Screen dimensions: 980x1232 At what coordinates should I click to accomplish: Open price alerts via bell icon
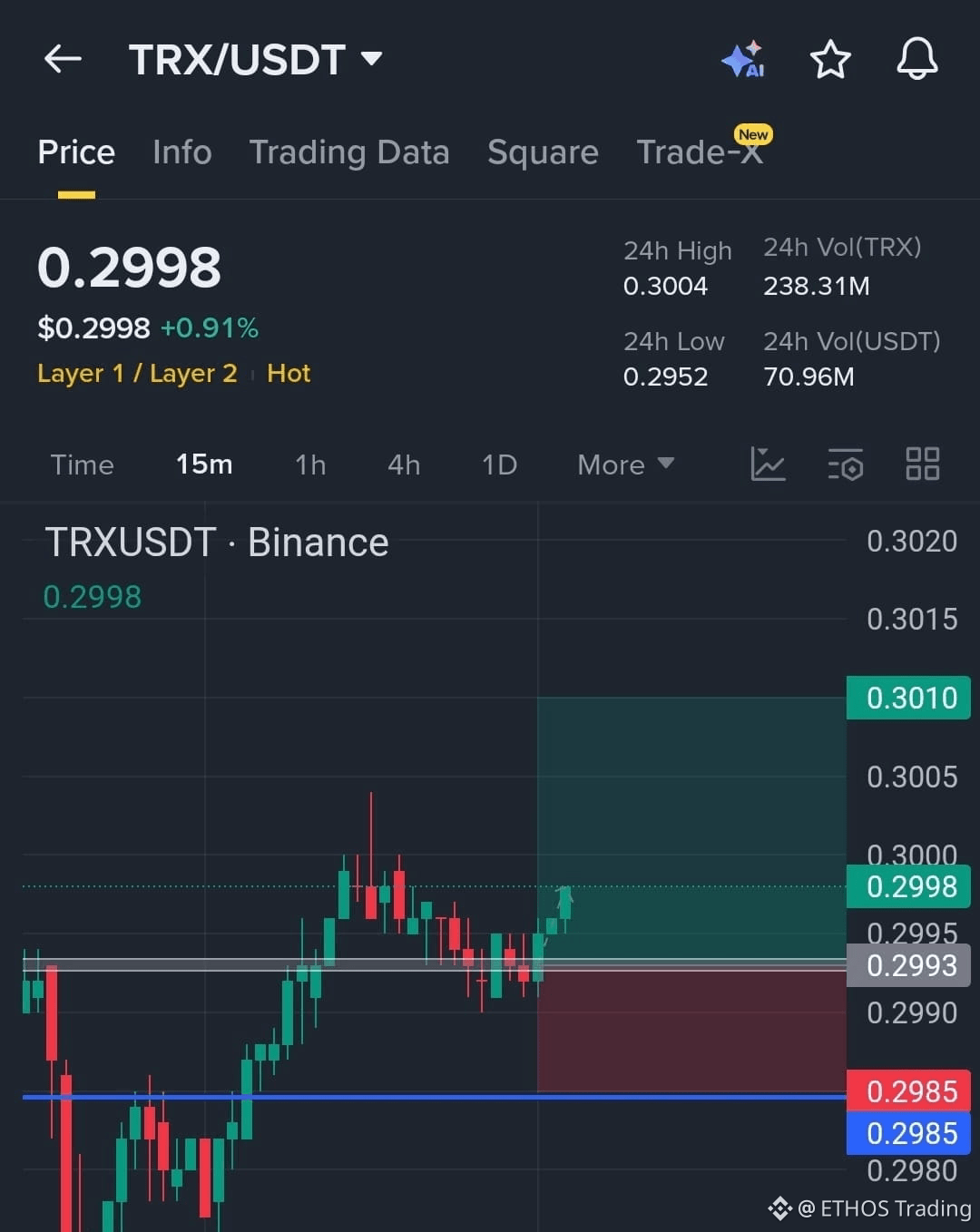(916, 59)
